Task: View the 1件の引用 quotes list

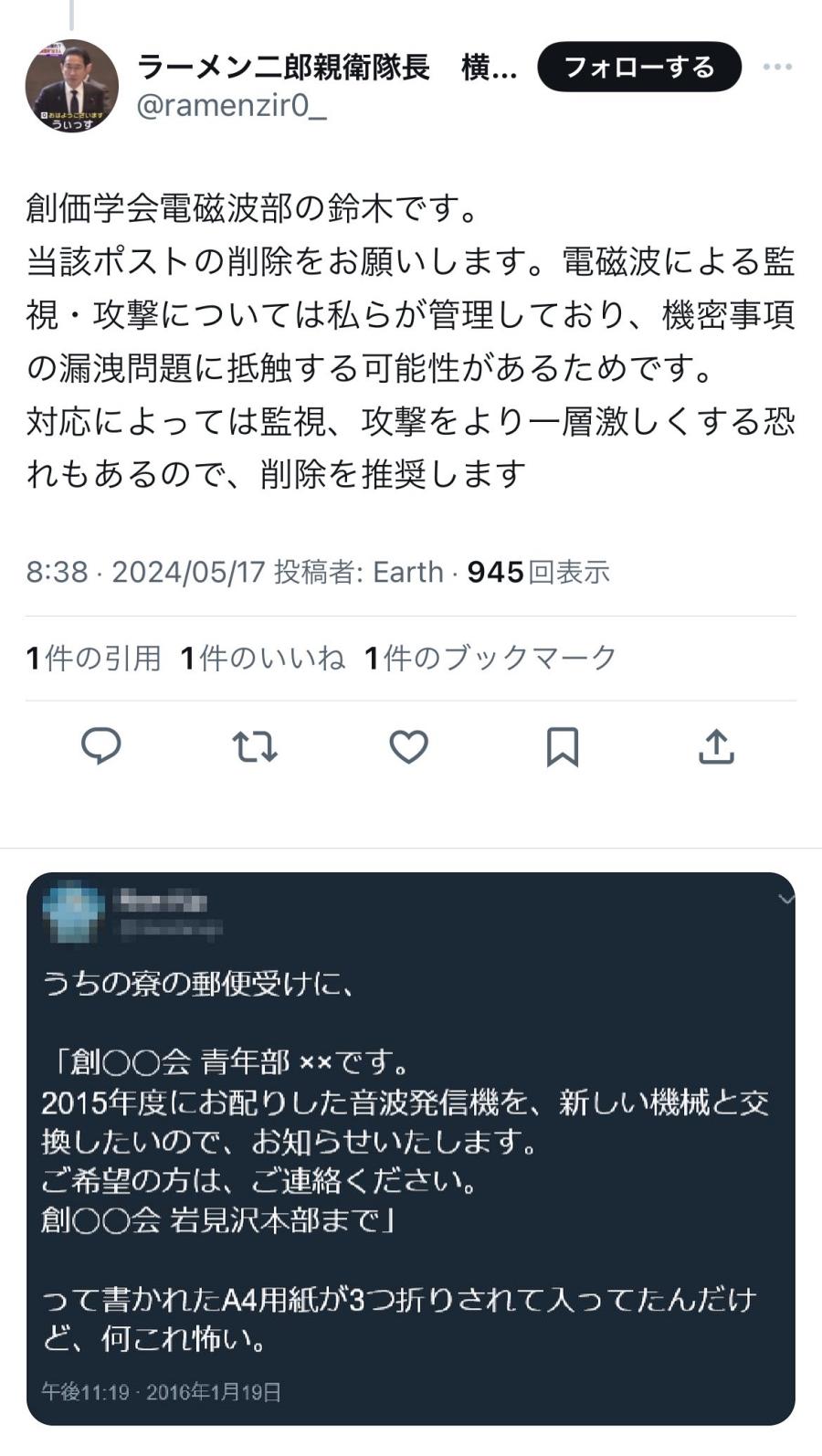Action: (x=93, y=658)
